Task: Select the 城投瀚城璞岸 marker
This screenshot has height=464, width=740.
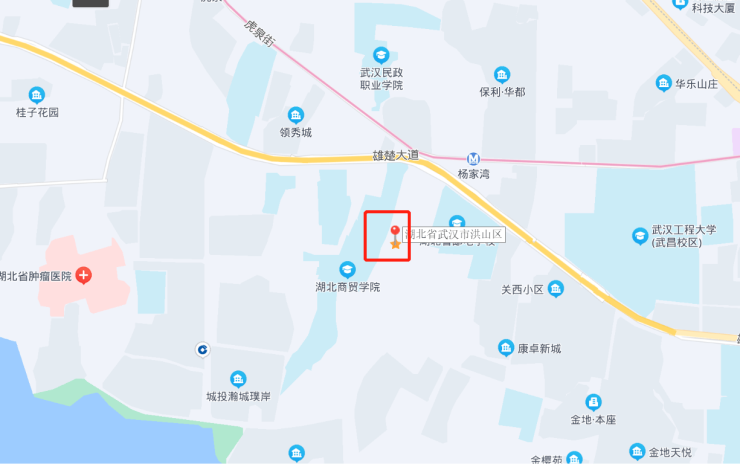Action: pos(238,379)
